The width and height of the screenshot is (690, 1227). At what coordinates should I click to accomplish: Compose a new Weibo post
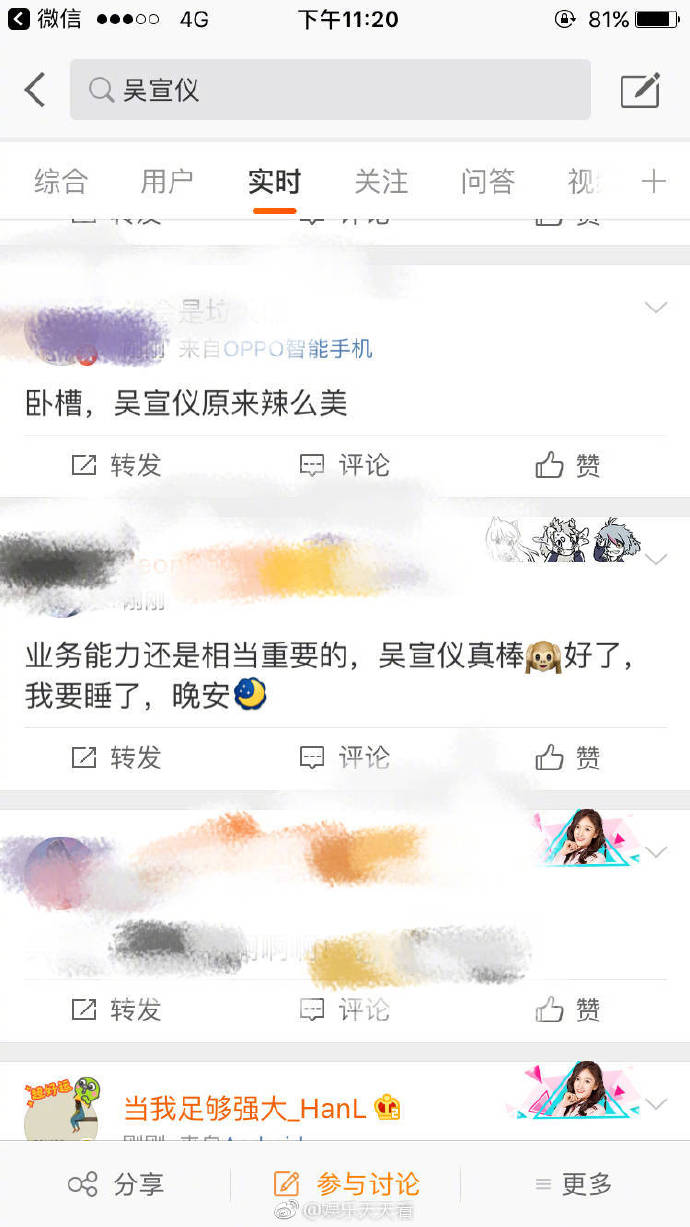[640, 90]
